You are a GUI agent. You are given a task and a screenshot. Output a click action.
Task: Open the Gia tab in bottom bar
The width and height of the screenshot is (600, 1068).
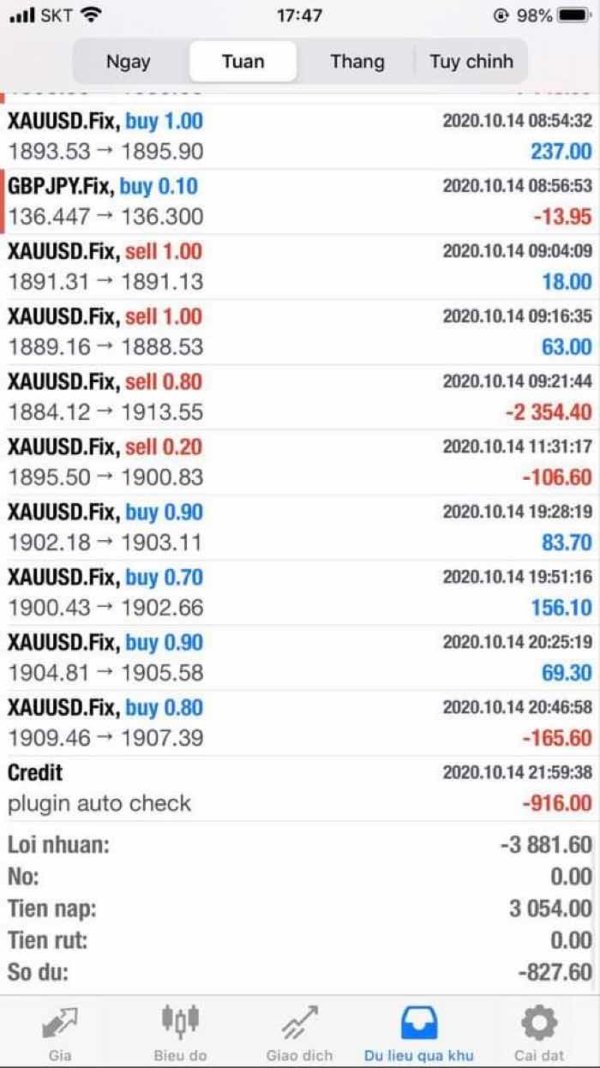(60, 1033)
